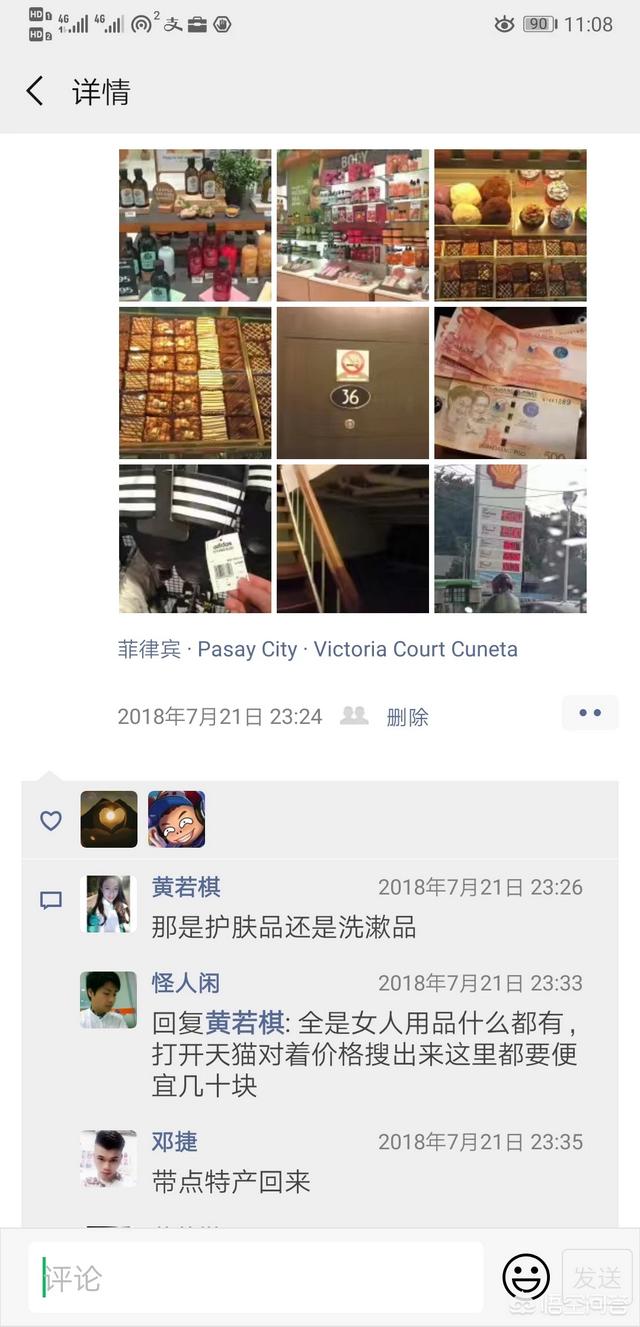Open the skincare bottles photo
Image resolution: width=640 pixels, height=1327 pixels.
[x=195, y=225]
